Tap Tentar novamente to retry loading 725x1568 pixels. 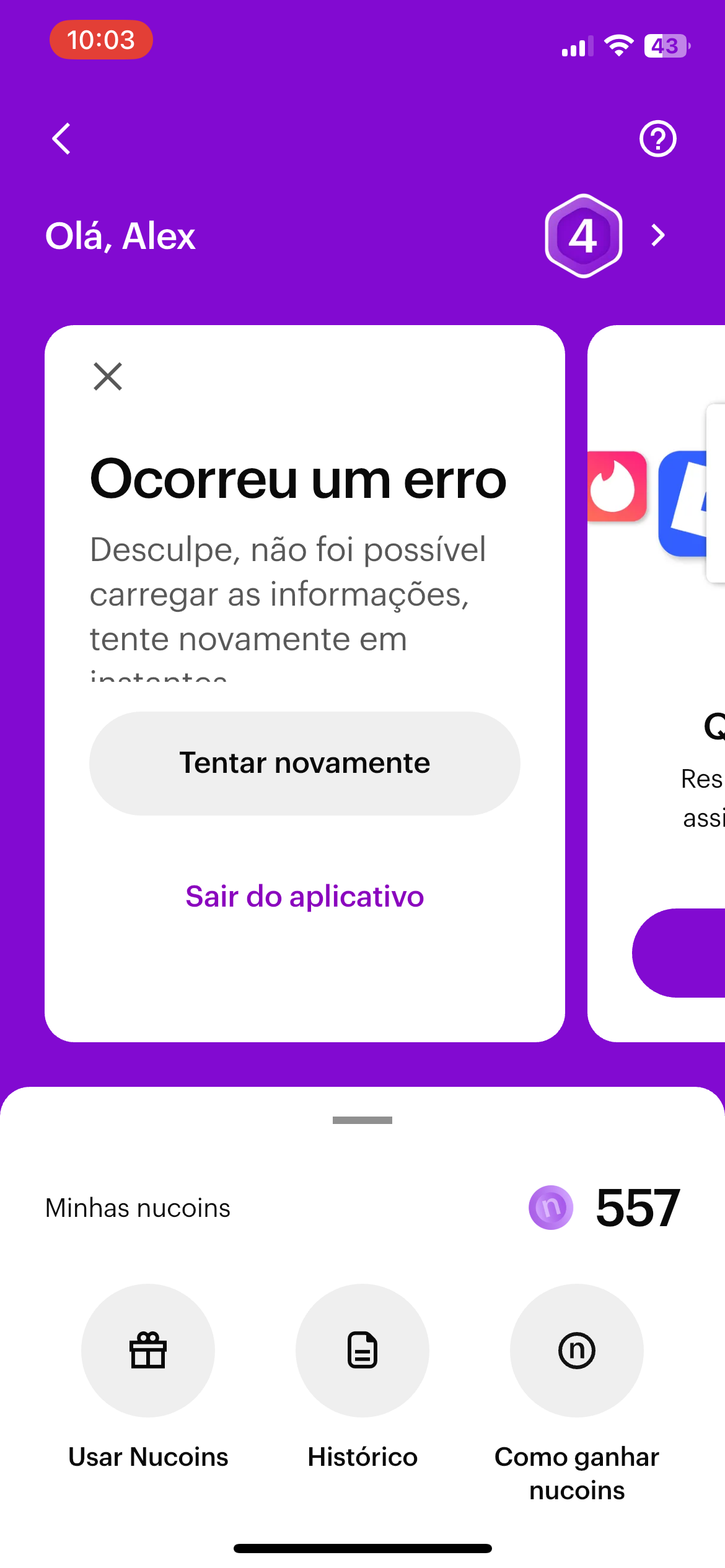click(x=304, y=763)
